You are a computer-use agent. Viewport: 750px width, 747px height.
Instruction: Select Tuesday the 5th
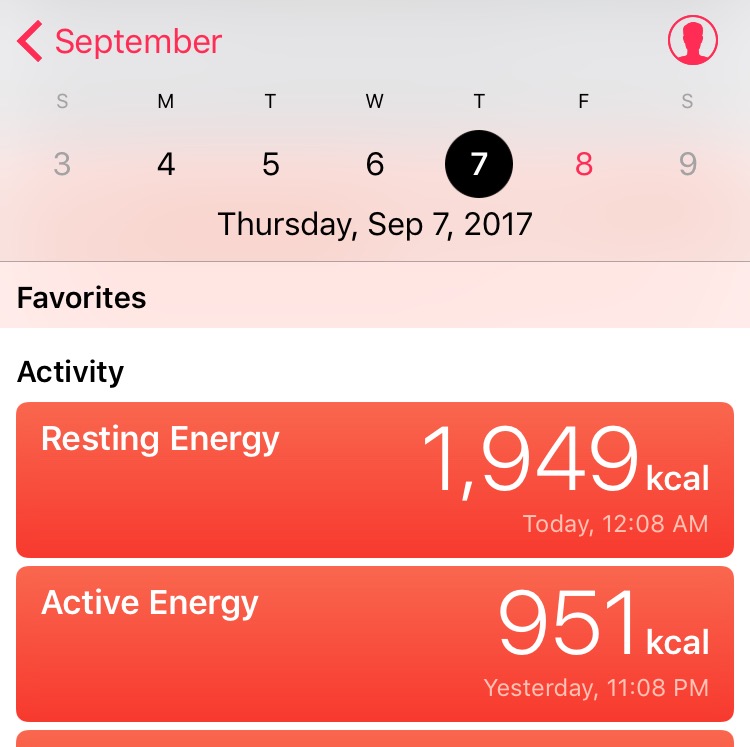[x=271, y=164]
